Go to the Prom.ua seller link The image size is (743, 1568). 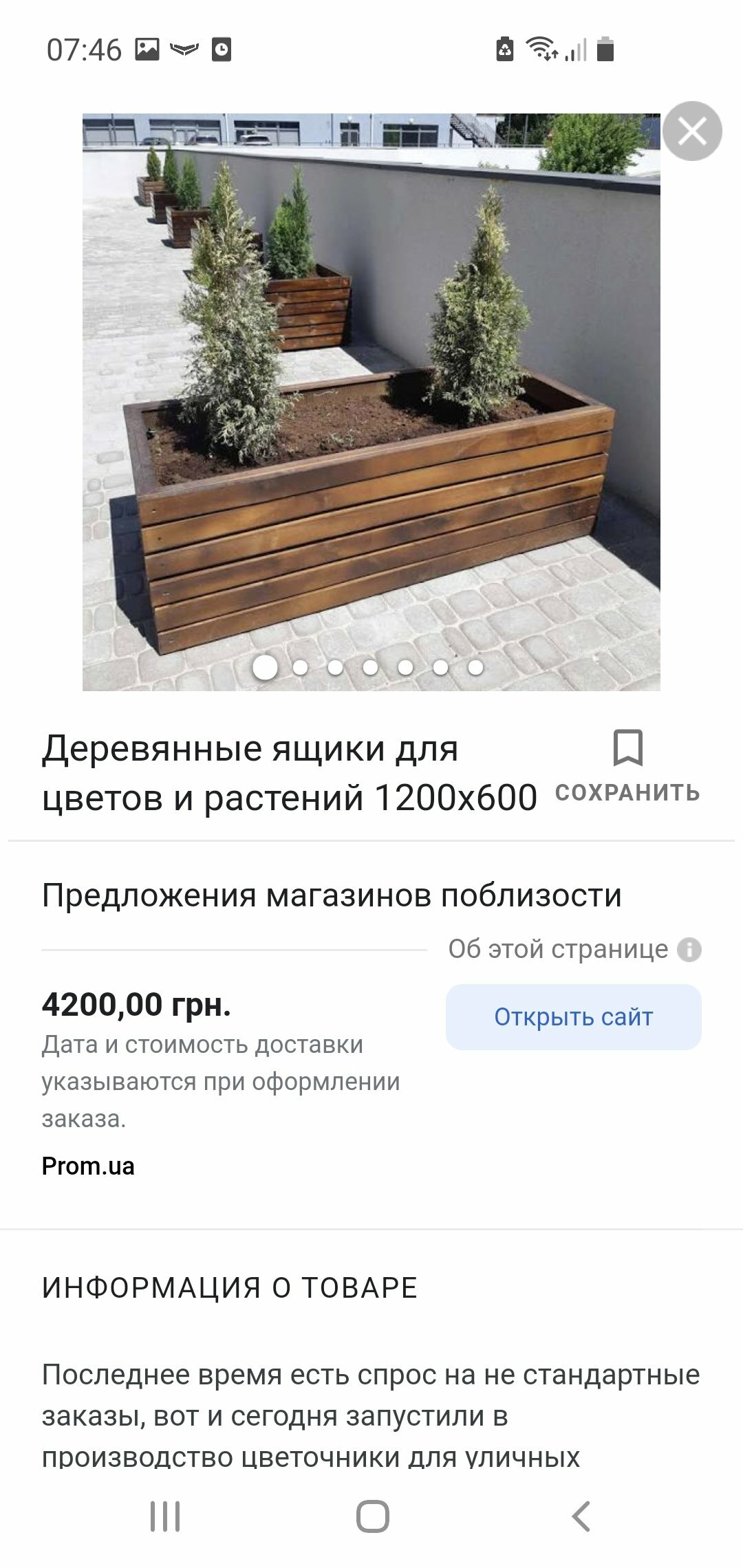click(x=88, y=1166)
